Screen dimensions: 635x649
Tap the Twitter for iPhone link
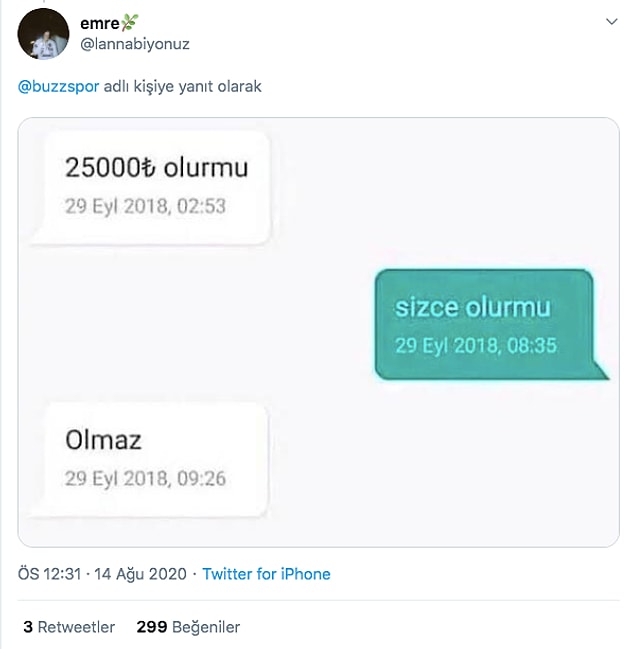(x=266, y=574)
